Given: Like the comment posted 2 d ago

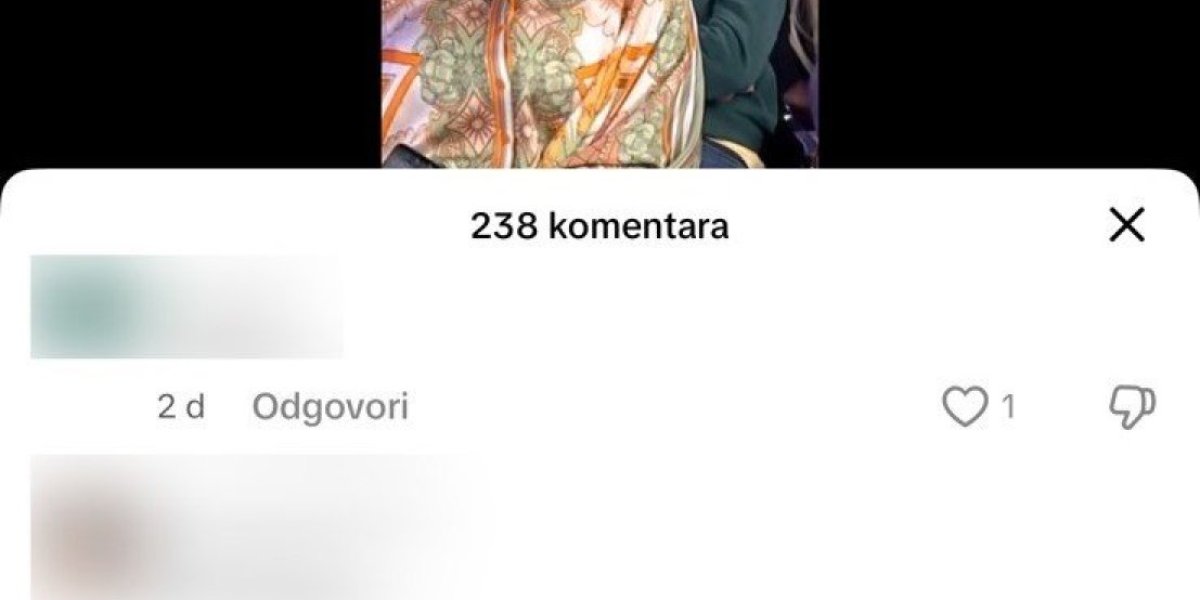Looking at the screenshot, I should (x=965, y=407).
